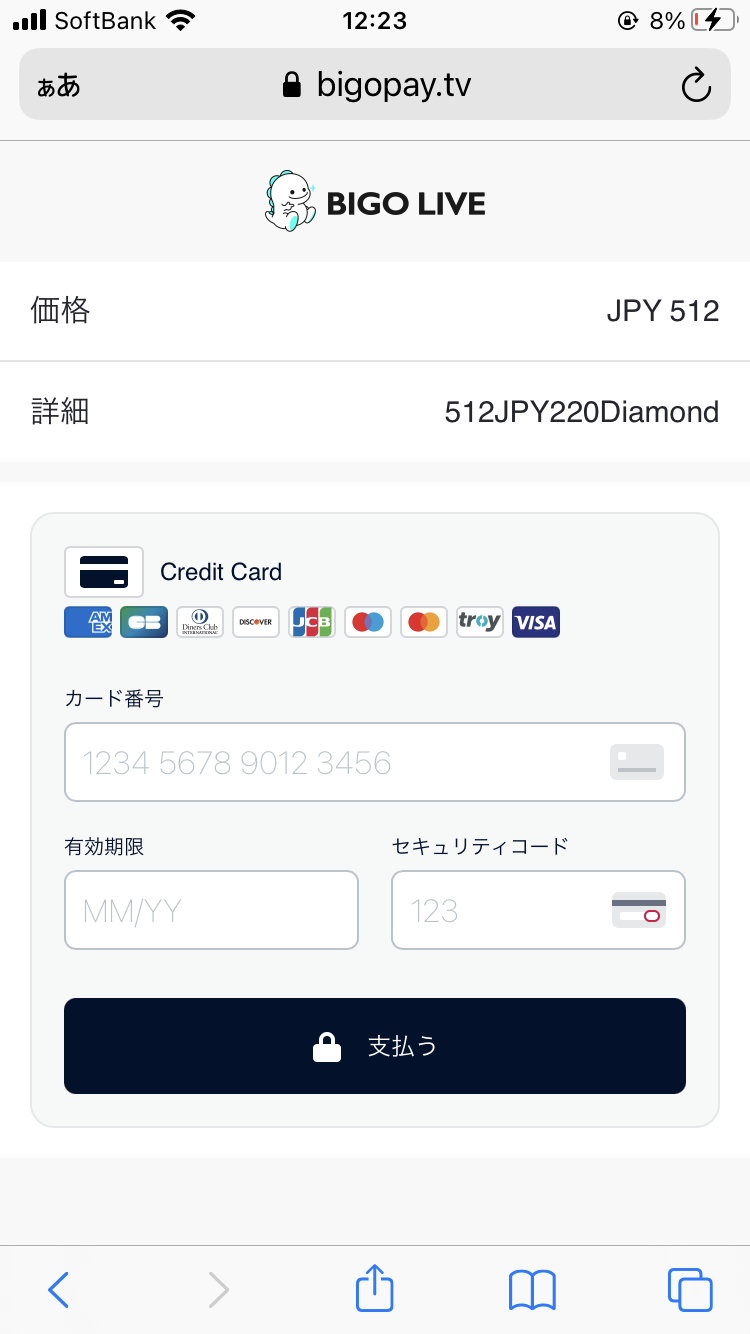Image resolution: width=750 pixels, height=1334 pixels.
Task: Click the bigopay.tv address bar
Action: point(375,84)
